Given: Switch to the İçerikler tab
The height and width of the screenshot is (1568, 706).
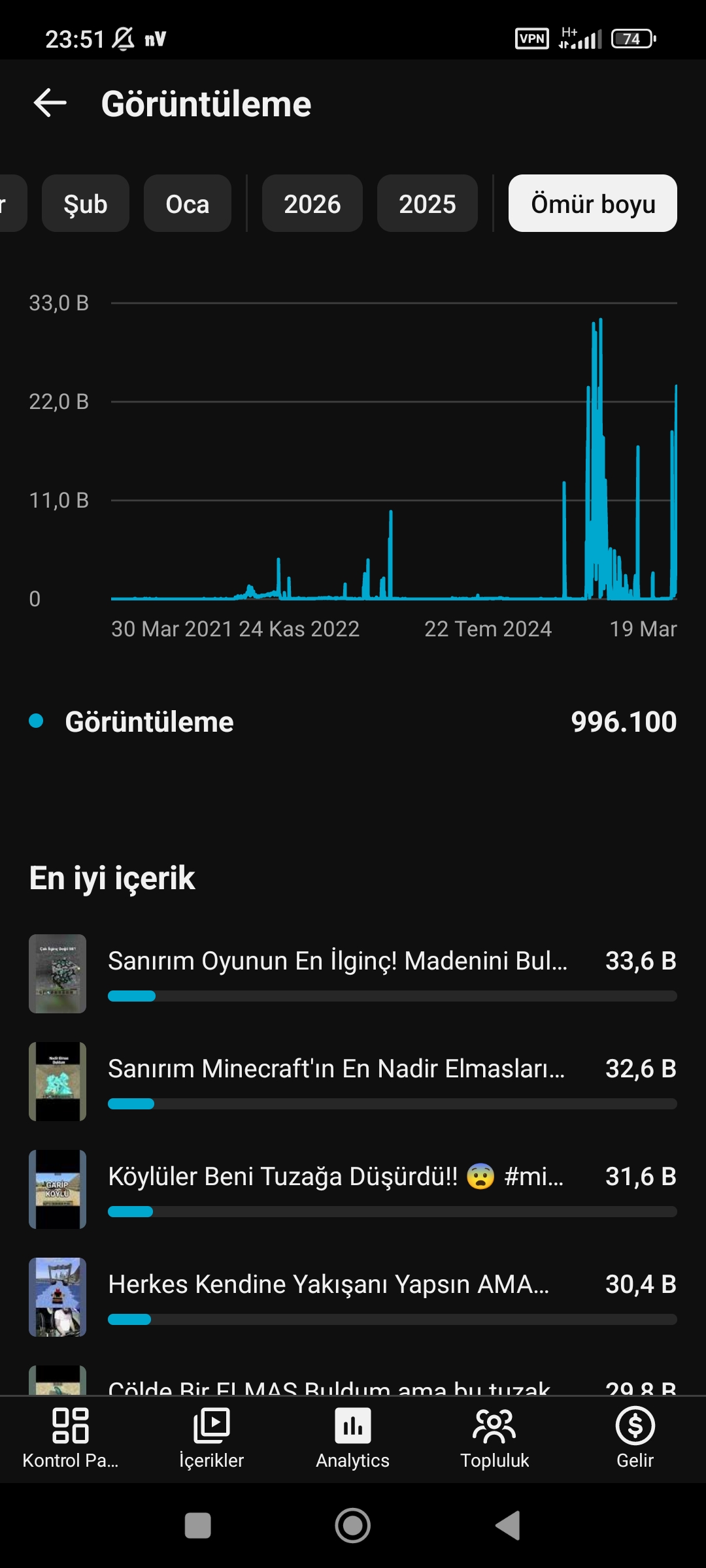Looking at the screenshot, I should pos(212,1439).
